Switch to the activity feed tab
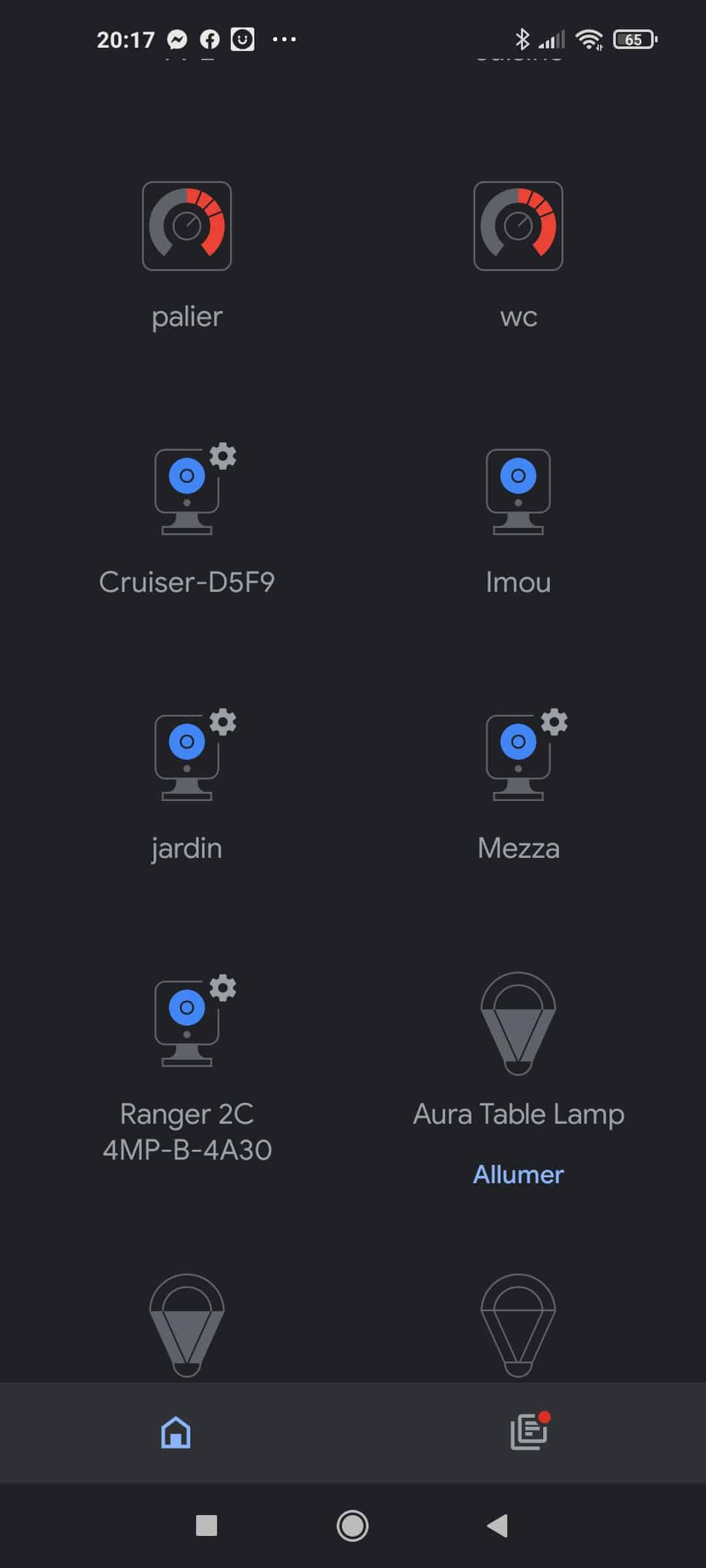Viewport: 706px width, 1568px height. tap(529, 1431)
